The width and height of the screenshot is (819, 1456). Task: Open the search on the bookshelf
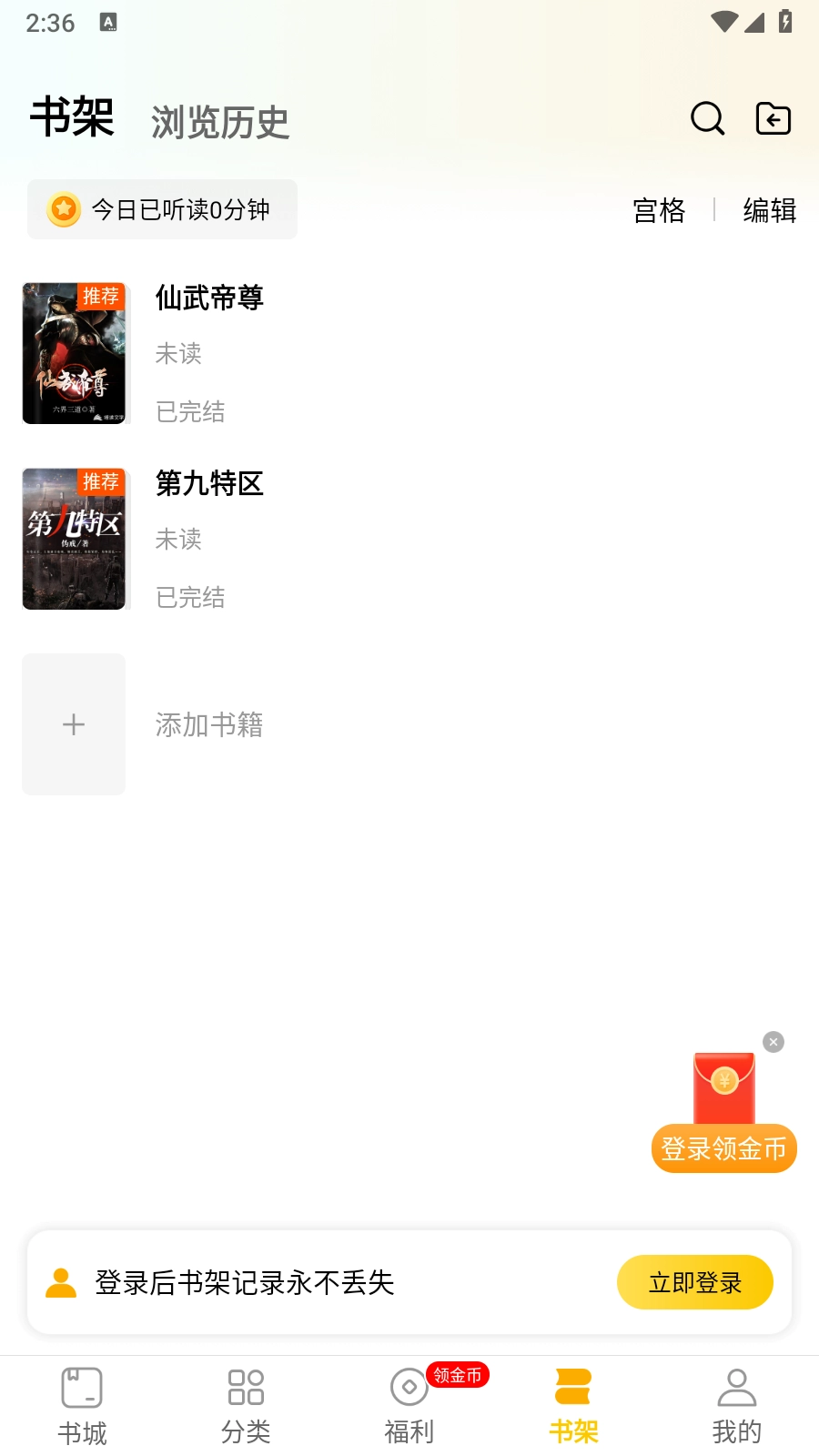tap(708, 118)
